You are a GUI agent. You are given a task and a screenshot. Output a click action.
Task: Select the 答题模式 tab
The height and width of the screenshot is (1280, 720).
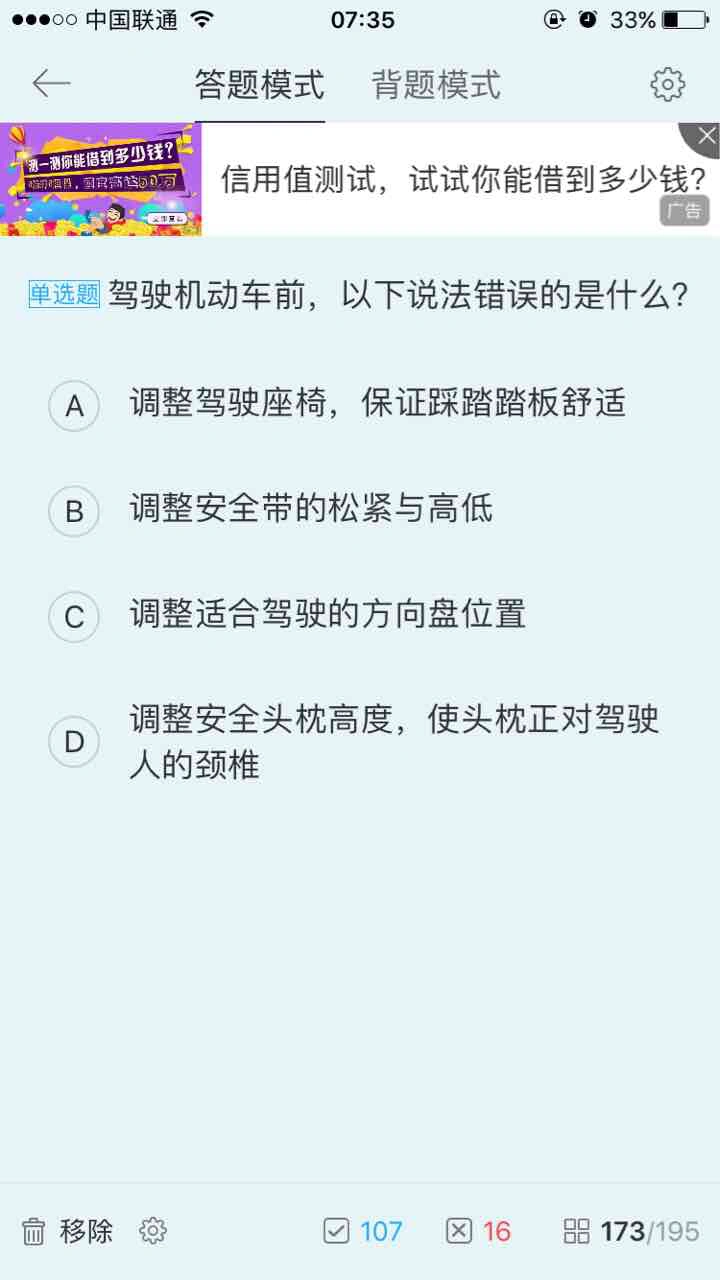(260, 84)
